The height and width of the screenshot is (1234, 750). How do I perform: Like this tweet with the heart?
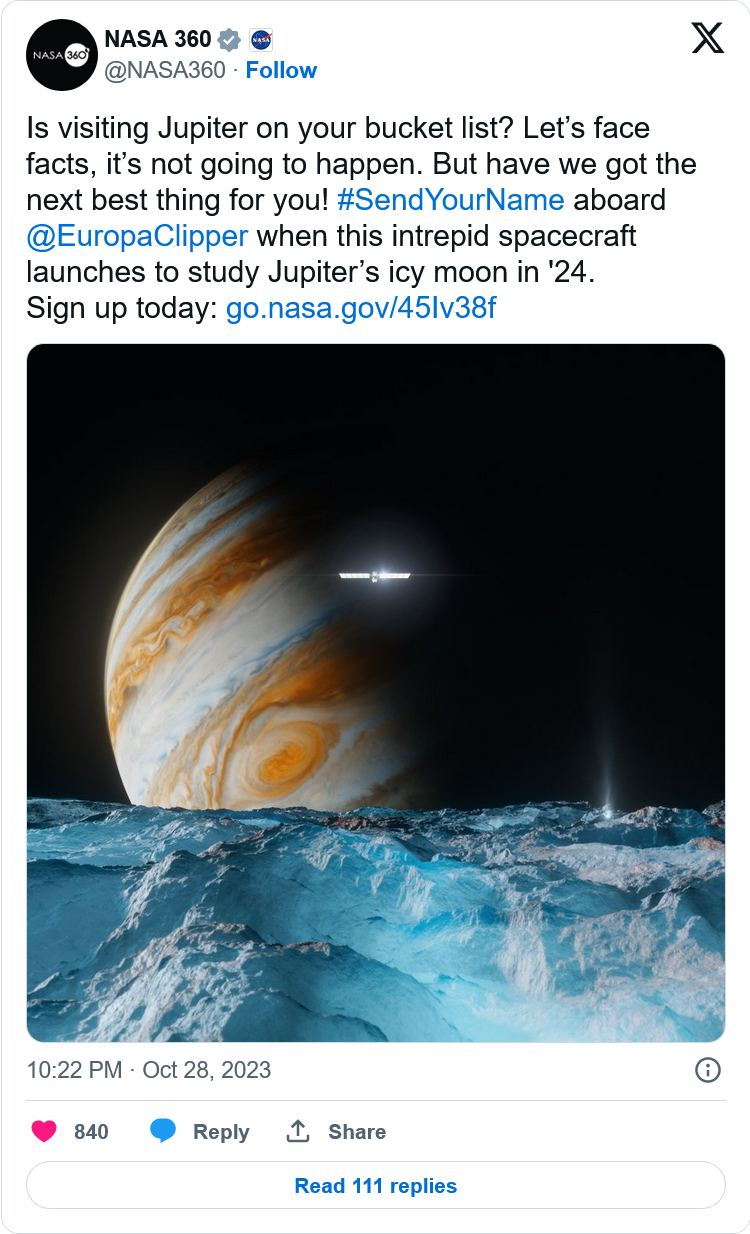(44, 1132)
